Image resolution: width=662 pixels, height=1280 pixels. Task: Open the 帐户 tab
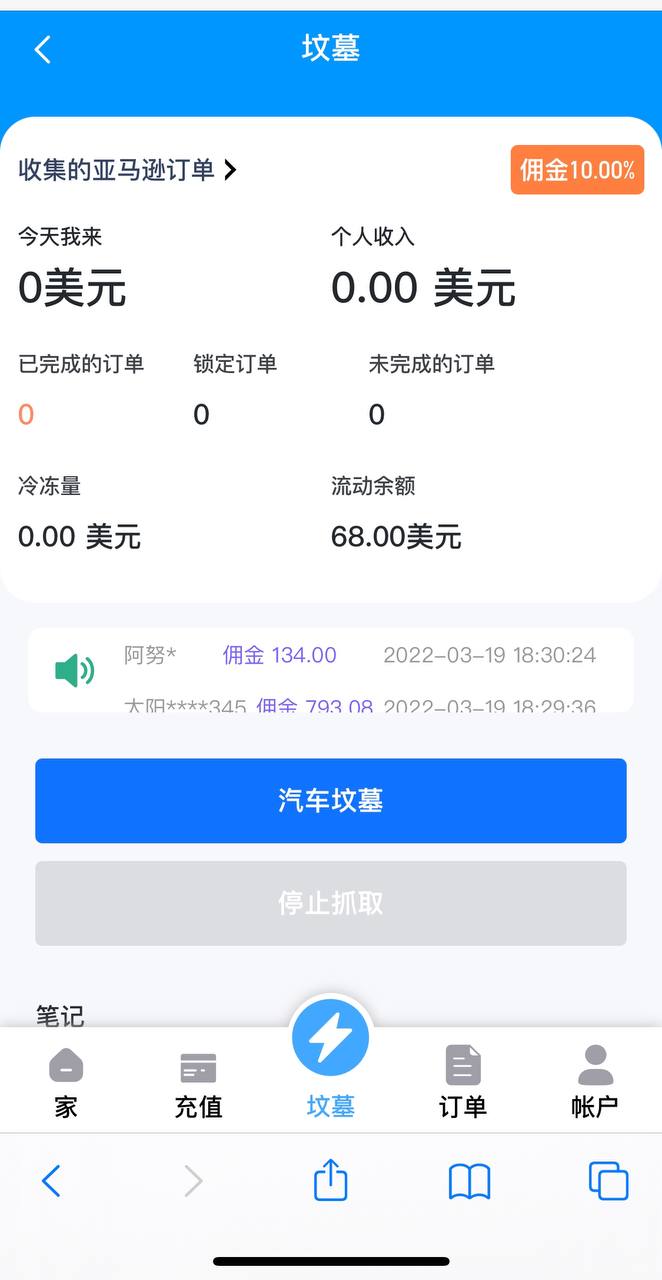(595, 1082)
